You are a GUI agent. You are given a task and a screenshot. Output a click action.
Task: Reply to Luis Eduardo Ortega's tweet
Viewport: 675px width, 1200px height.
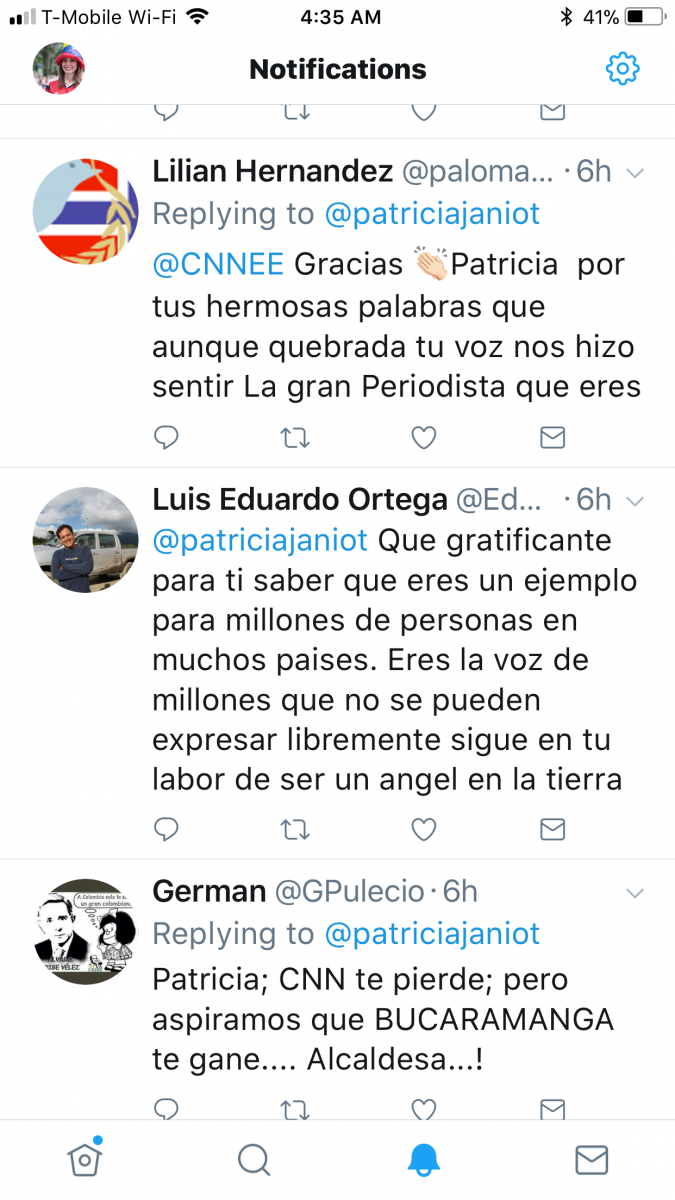pyautogui.click(x=167, y=829)
